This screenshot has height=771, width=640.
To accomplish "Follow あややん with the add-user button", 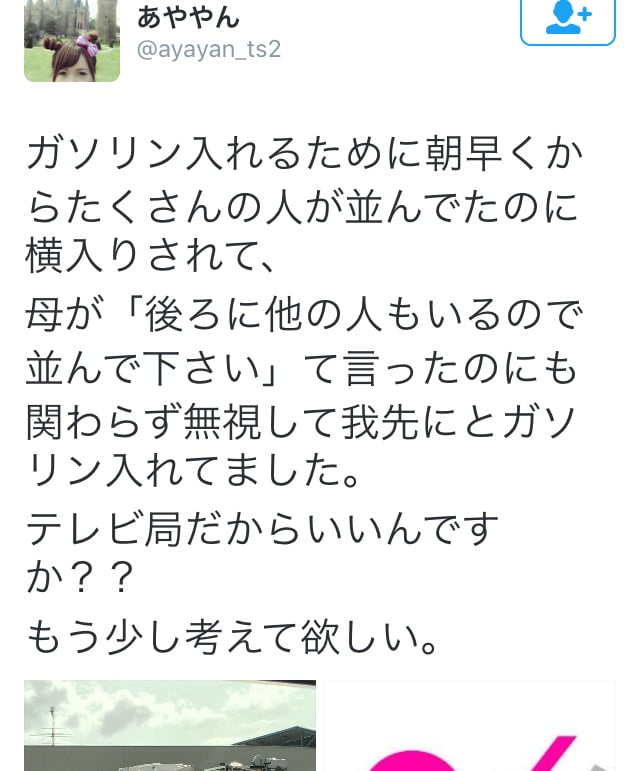I will pyautogui.click(x=568, y=19).
